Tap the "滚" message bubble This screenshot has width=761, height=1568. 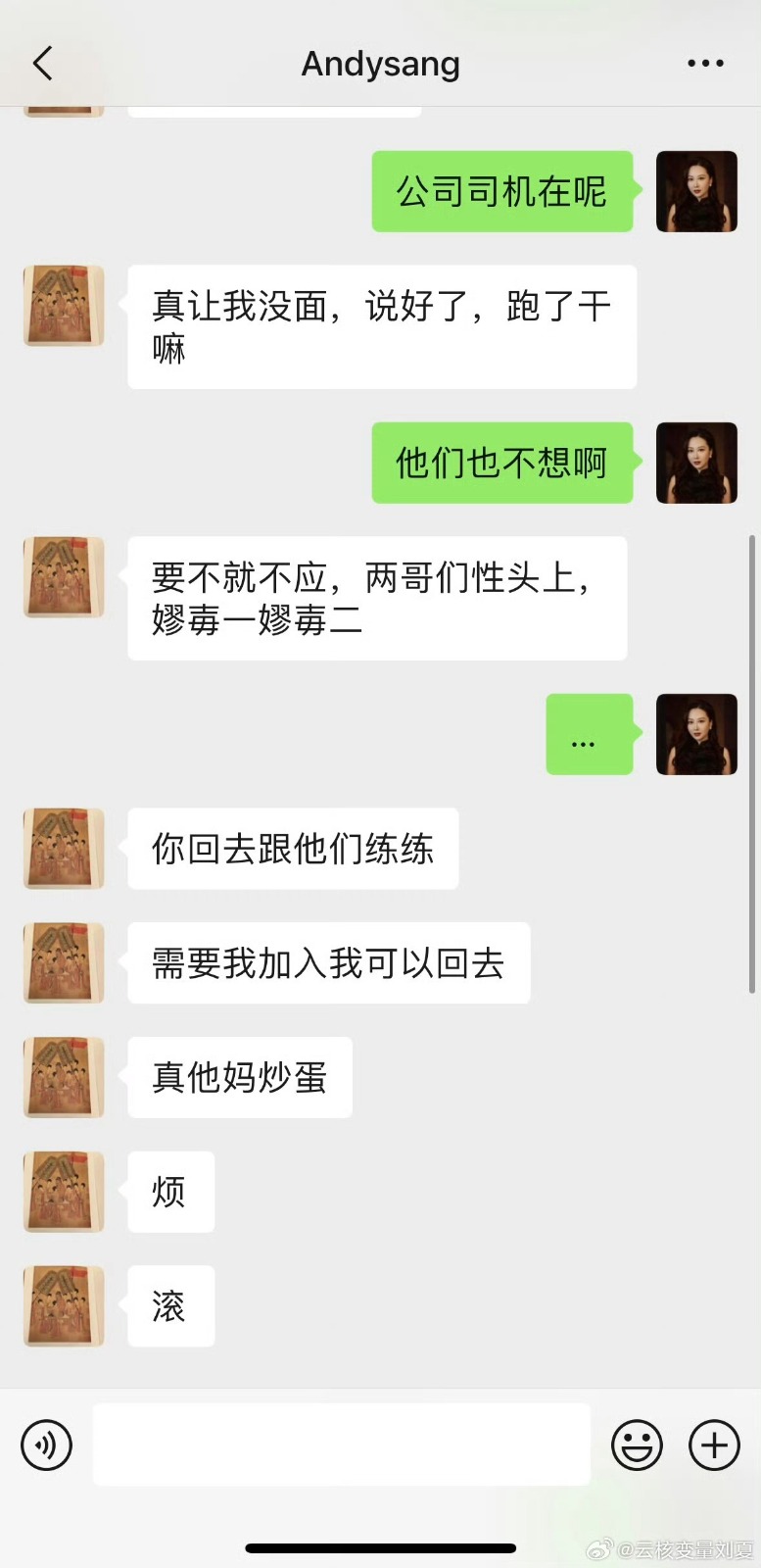pos(169,1304)
